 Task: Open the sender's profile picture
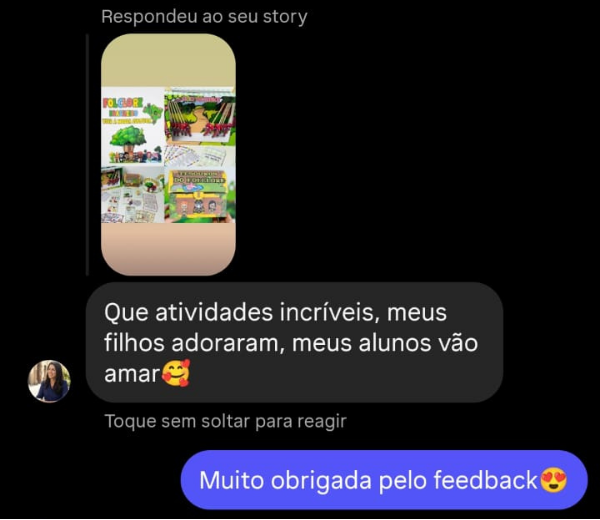tap(49, 381)
